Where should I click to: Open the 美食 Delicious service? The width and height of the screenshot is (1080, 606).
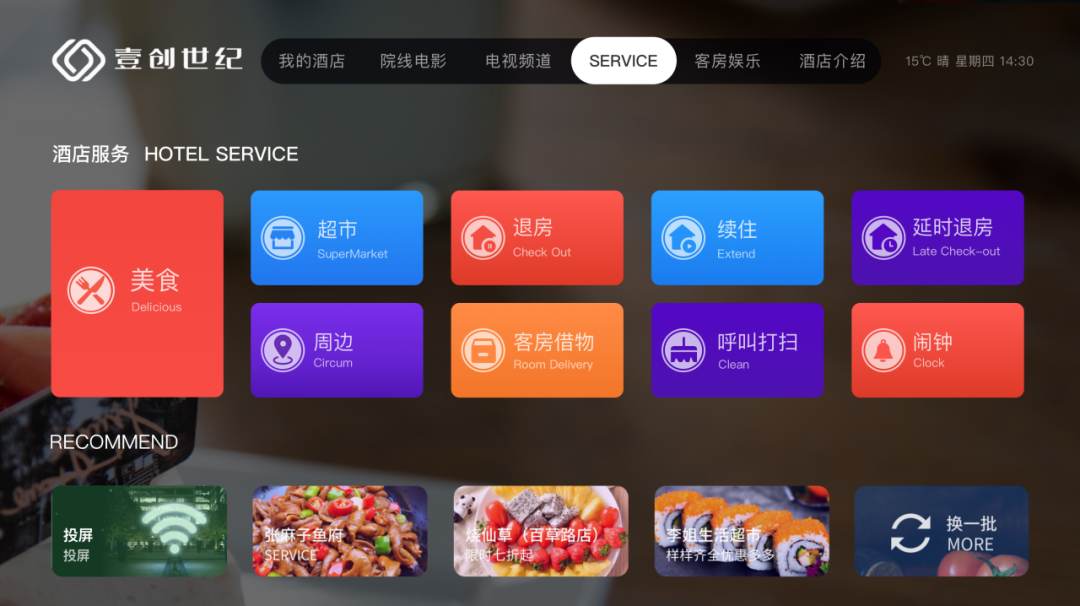pyautogui.click(x=137, y=293)
